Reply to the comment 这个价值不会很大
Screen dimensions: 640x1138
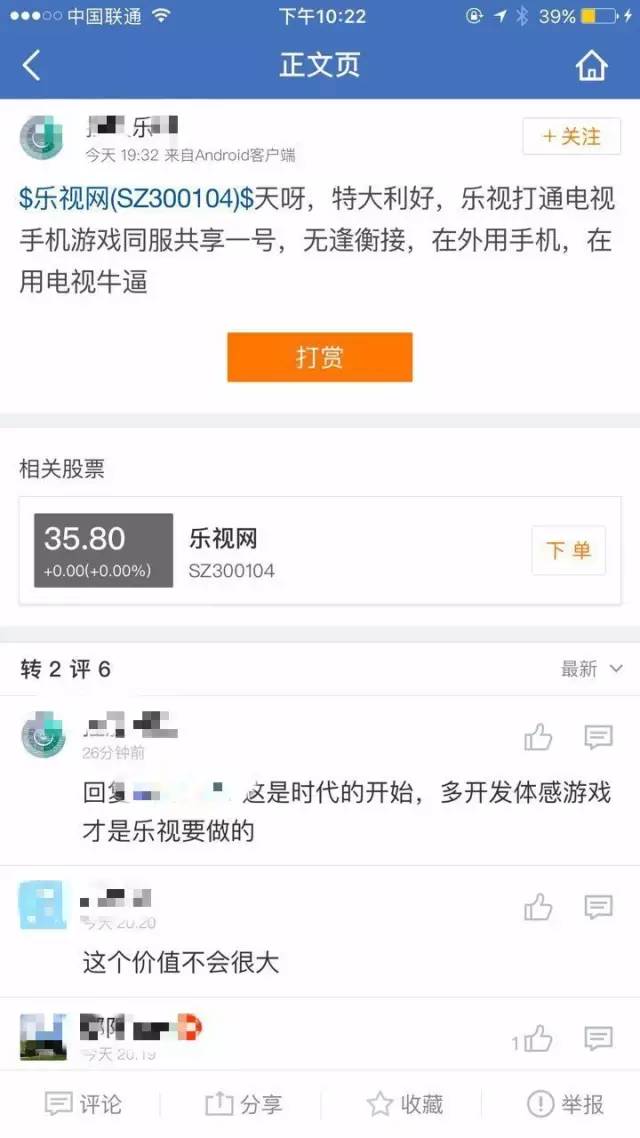(x=598, y=907)
